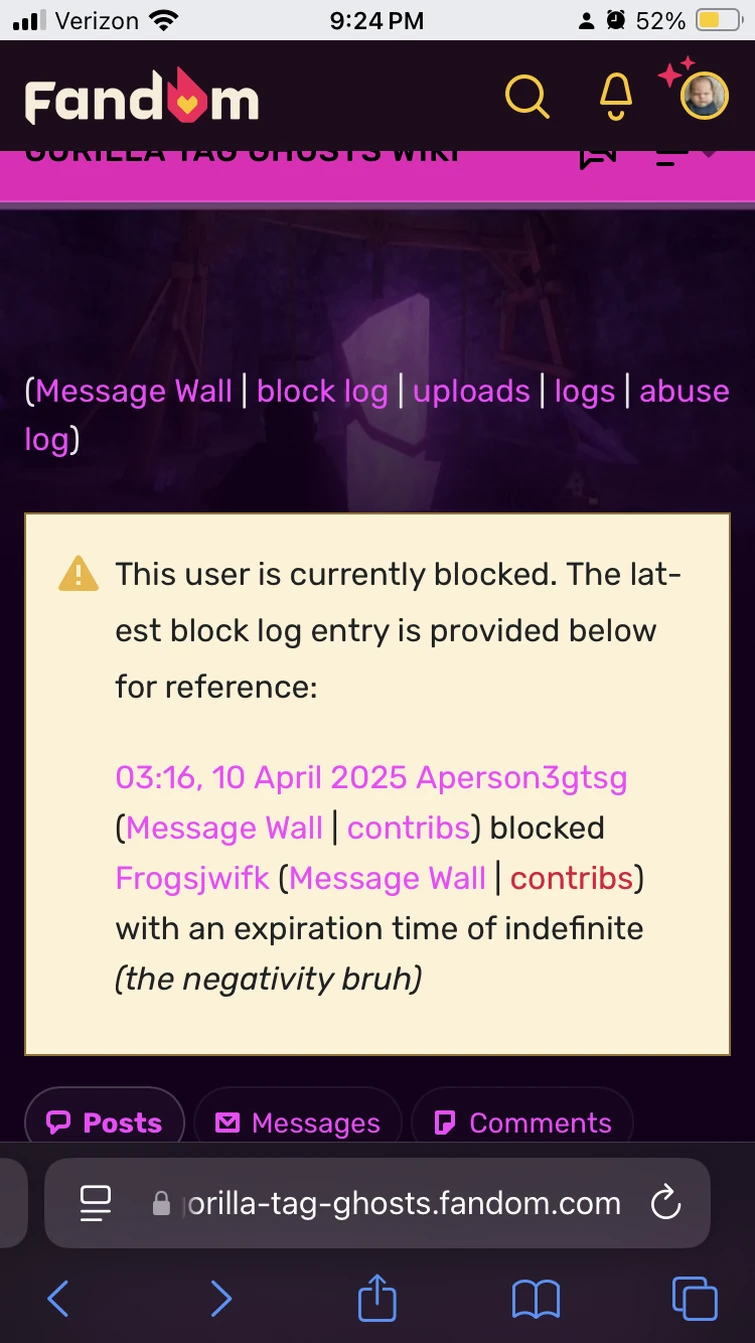
Task: Visit Aperson3gtsg's user page
Action: point(522,777)
